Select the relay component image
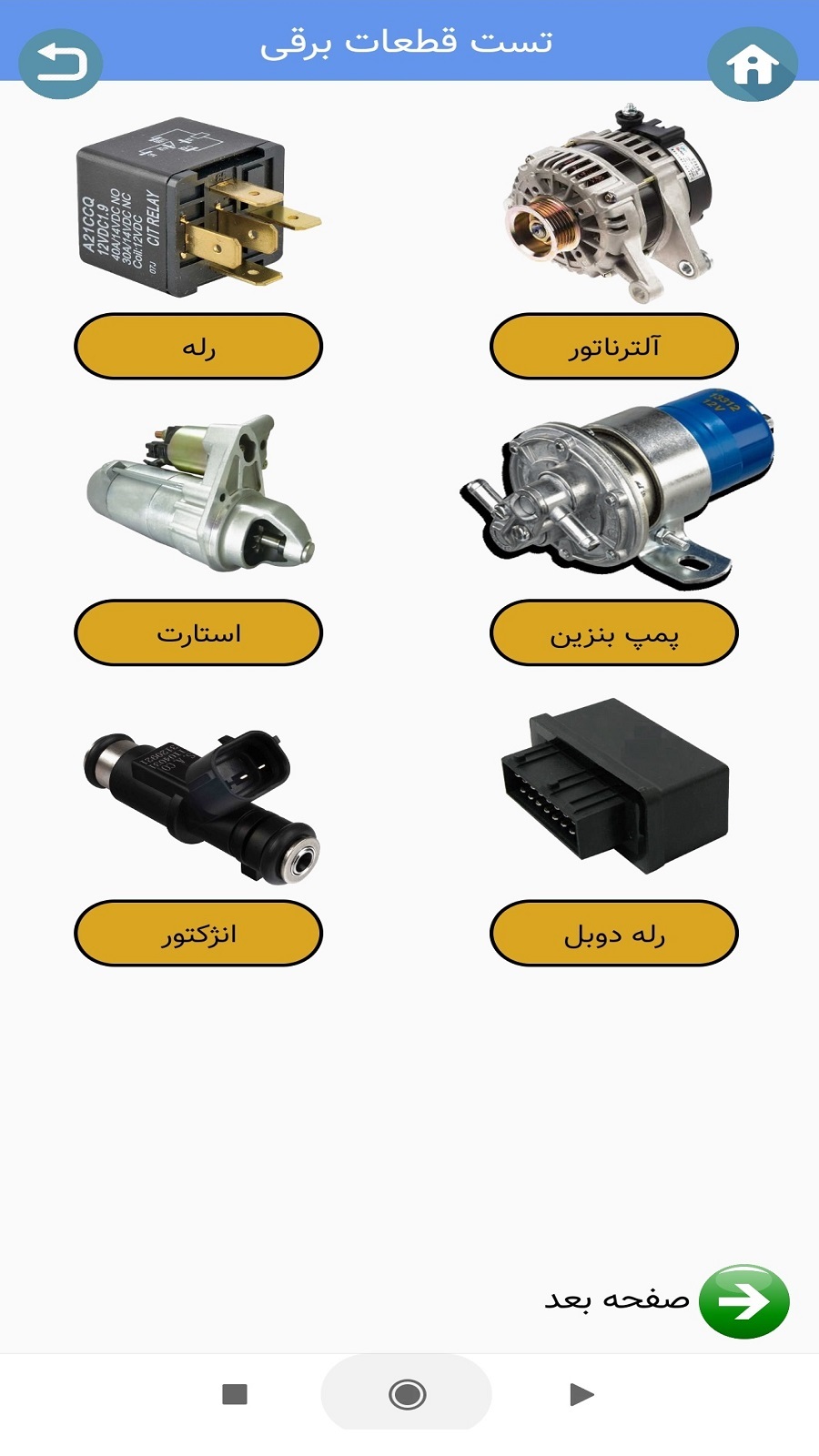The width and height of the screenshot is (819, 1456). 196,205
